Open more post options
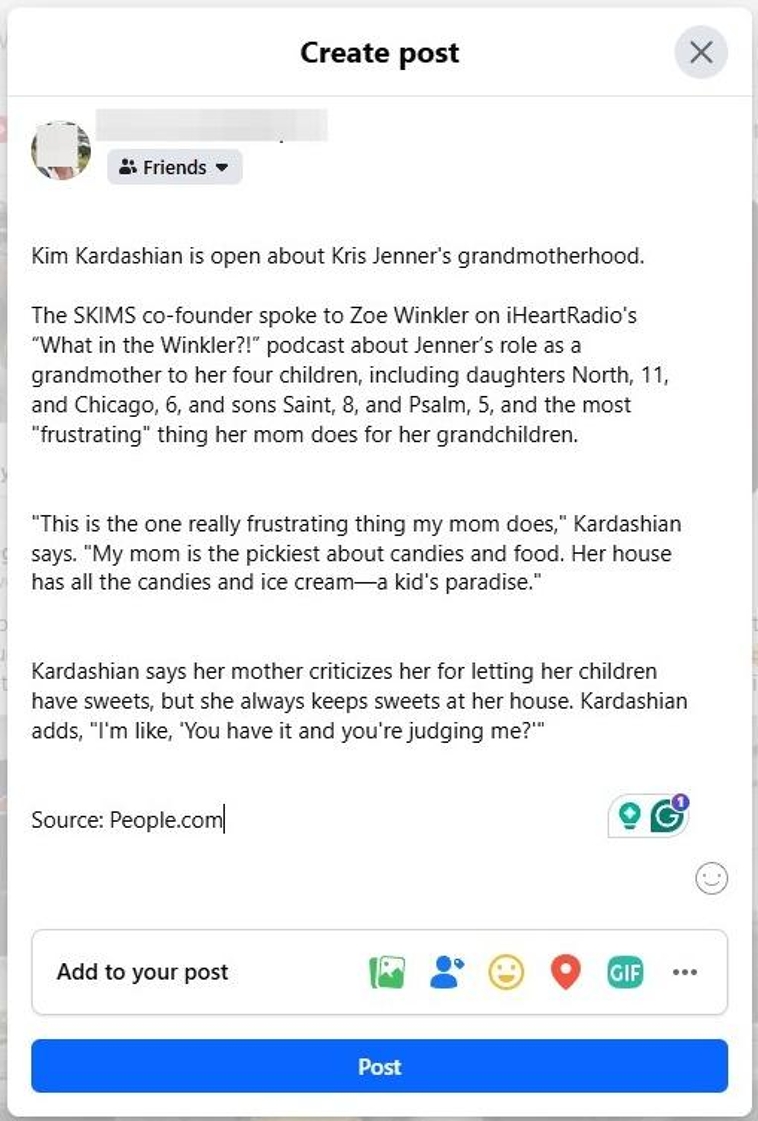The image size is (758, 1121). (x=685, y=972)
